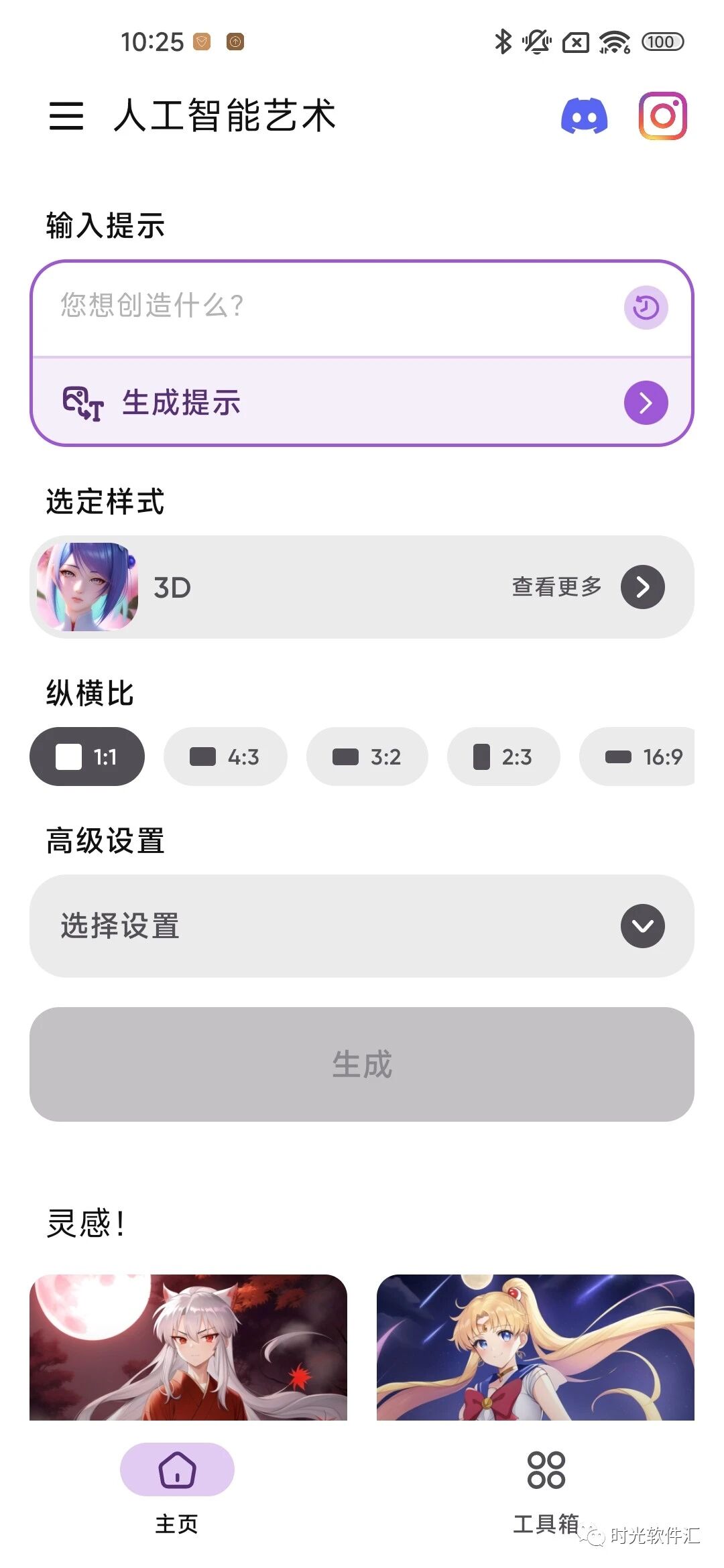This screenshot has height=1568, width=724.
Task: Tap 生成提示 to generate a prompt
Action: [x=362, y=403]
